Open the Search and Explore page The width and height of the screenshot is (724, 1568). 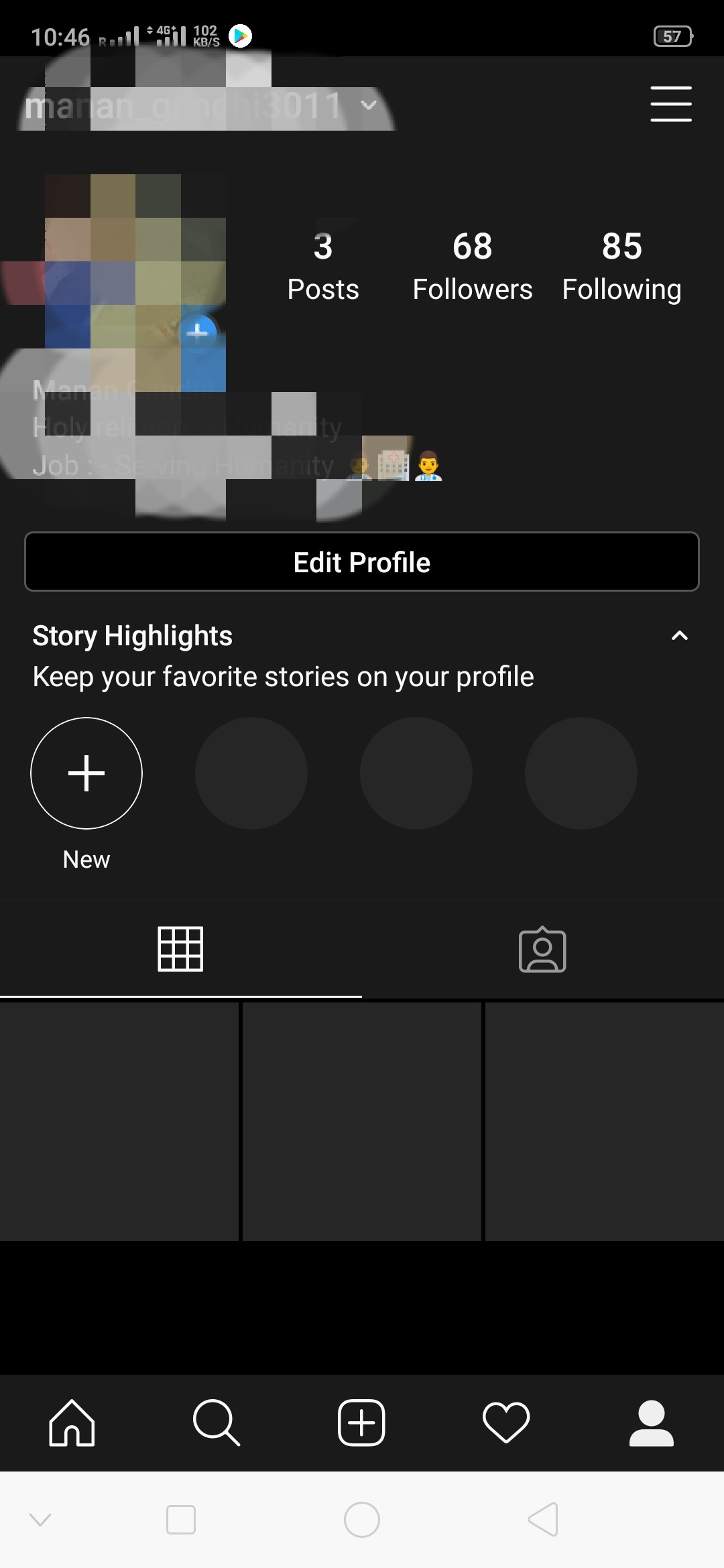point(217,1422)
